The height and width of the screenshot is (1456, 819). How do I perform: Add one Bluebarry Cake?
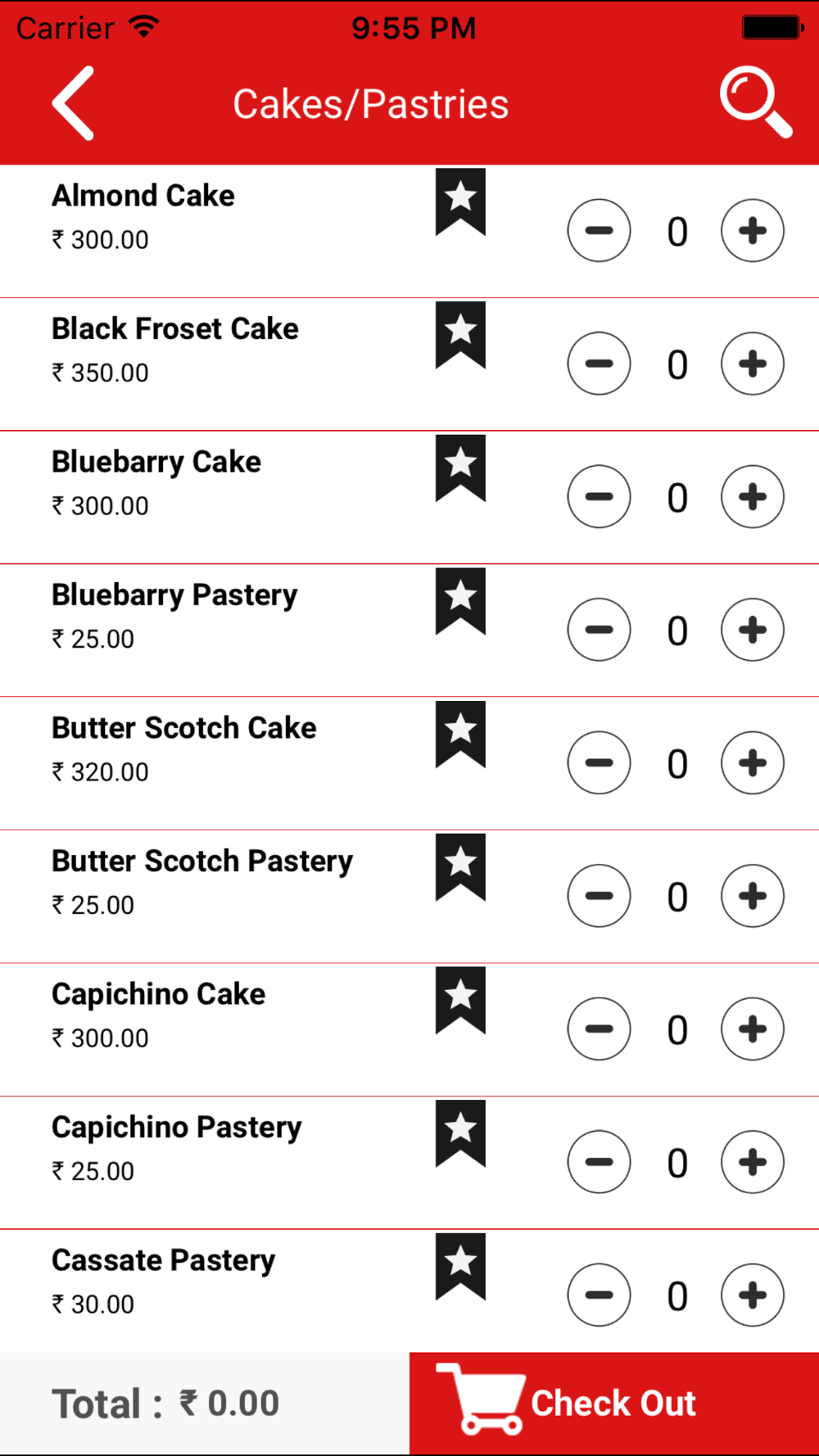point(753,497)
